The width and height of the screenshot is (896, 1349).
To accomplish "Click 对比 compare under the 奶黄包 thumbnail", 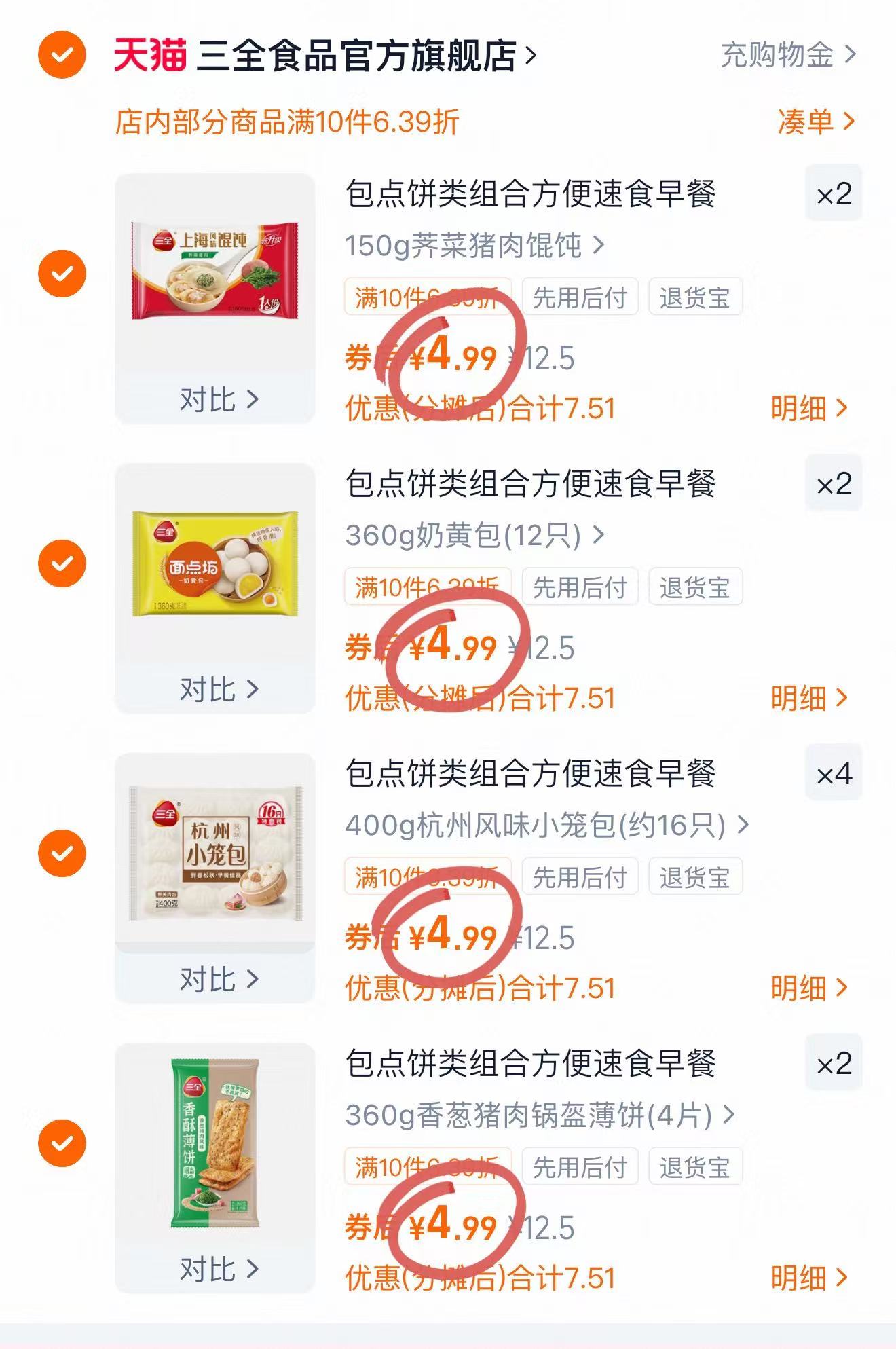I will tap(217, 689).
